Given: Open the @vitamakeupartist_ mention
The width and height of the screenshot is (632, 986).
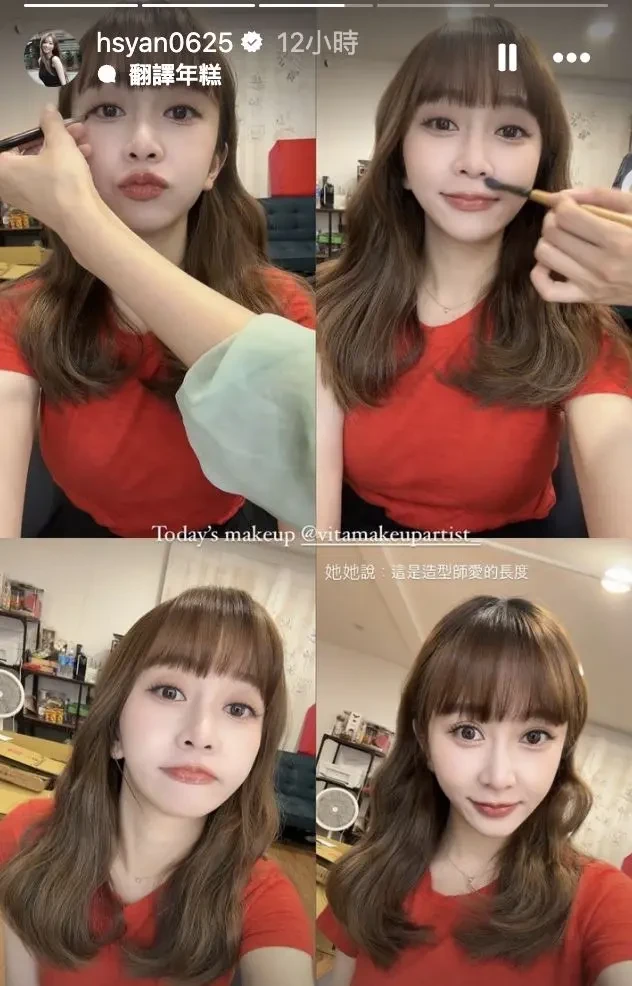Looking at the screenshot, I should point(390,534).
